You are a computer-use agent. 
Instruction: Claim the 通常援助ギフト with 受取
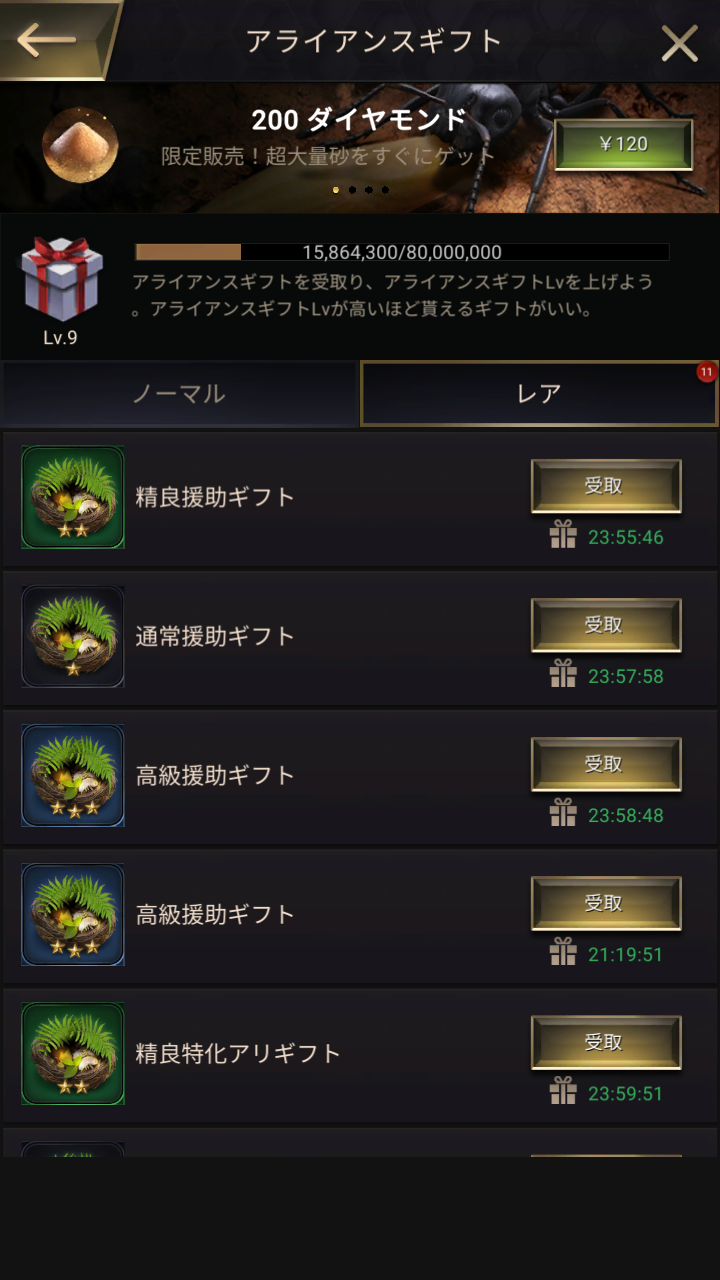[606, 625]
